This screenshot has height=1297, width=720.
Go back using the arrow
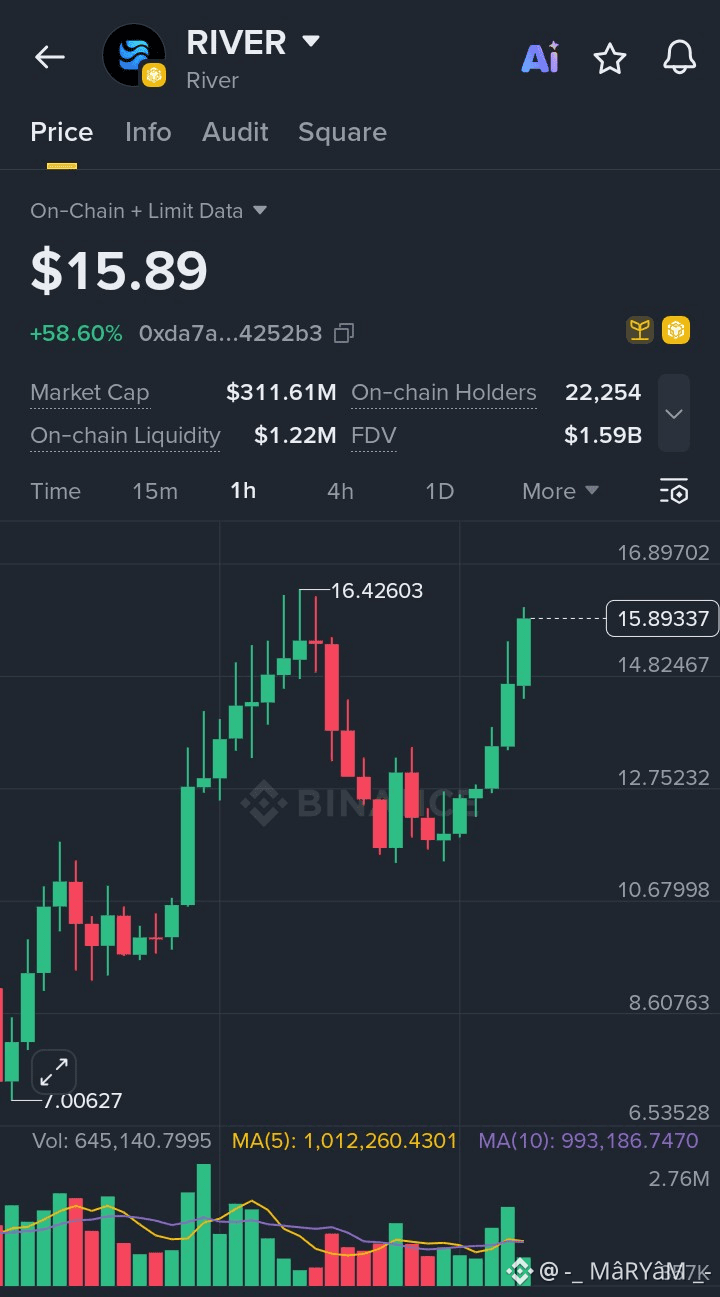tap(49, 58)
